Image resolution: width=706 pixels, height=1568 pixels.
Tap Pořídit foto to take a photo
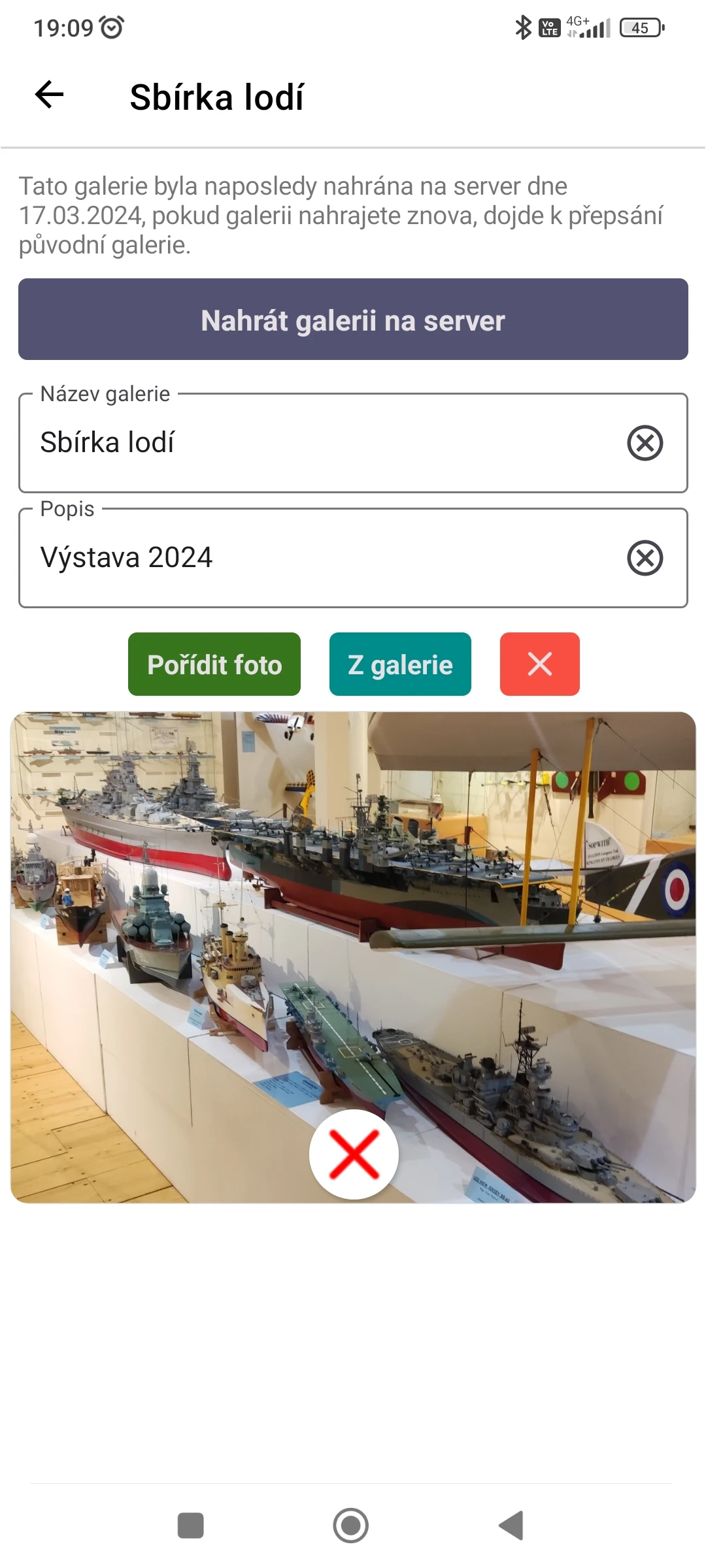pos(214,664)
